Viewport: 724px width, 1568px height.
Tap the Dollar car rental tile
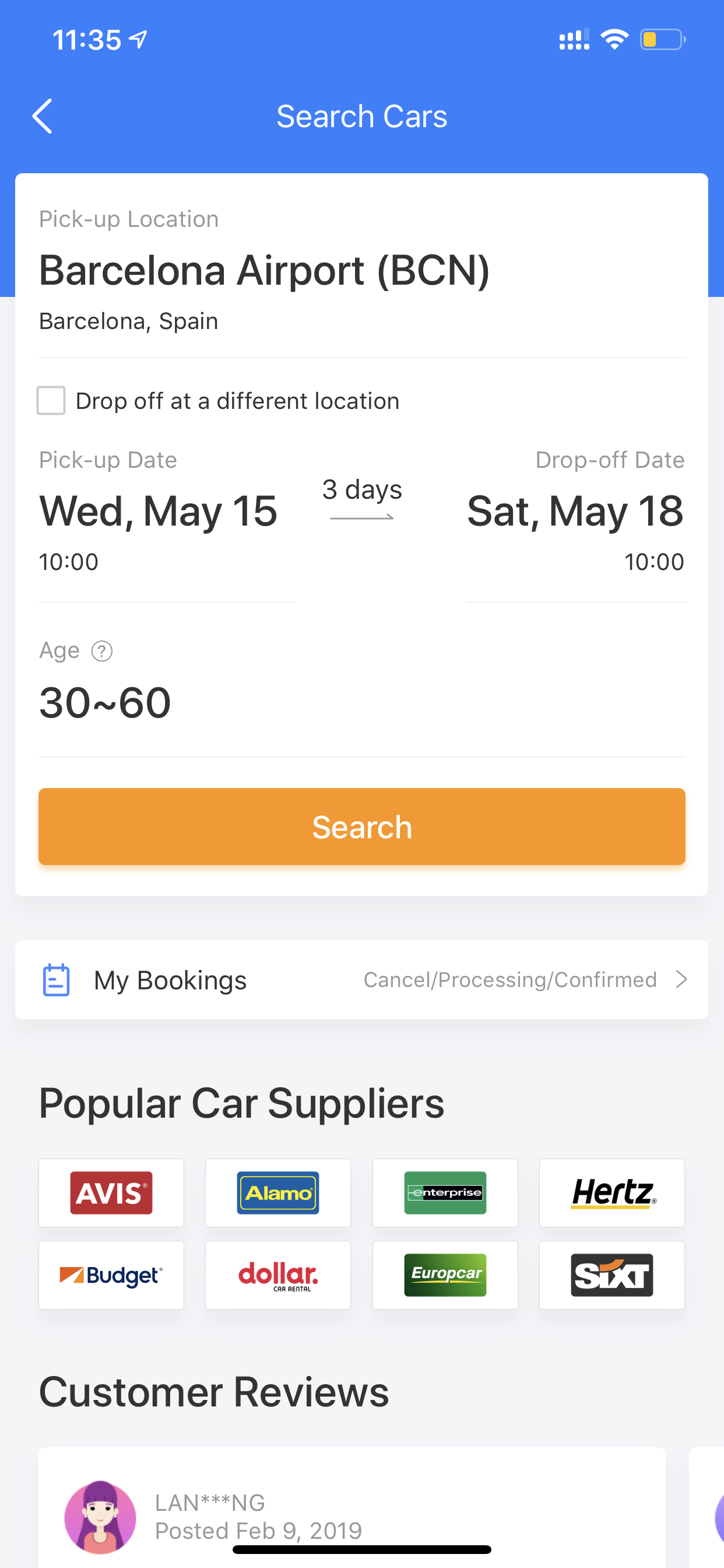tap(278, 1275)
